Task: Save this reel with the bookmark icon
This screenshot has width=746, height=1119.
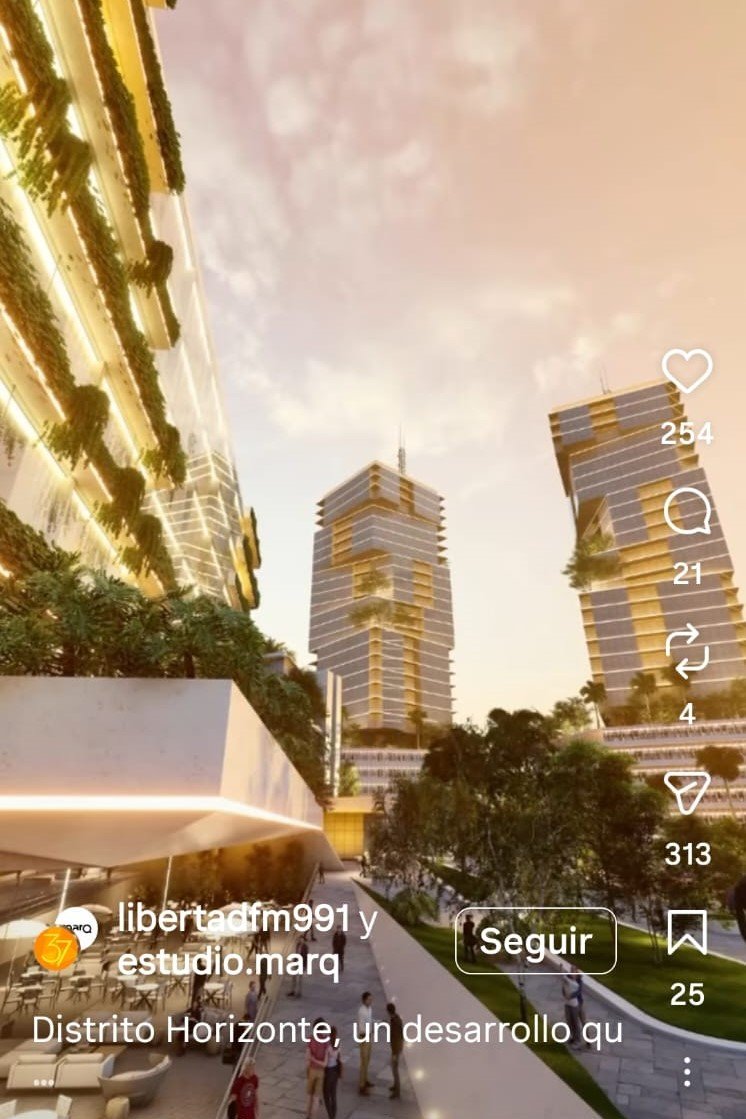Action: tap(687, 932)
